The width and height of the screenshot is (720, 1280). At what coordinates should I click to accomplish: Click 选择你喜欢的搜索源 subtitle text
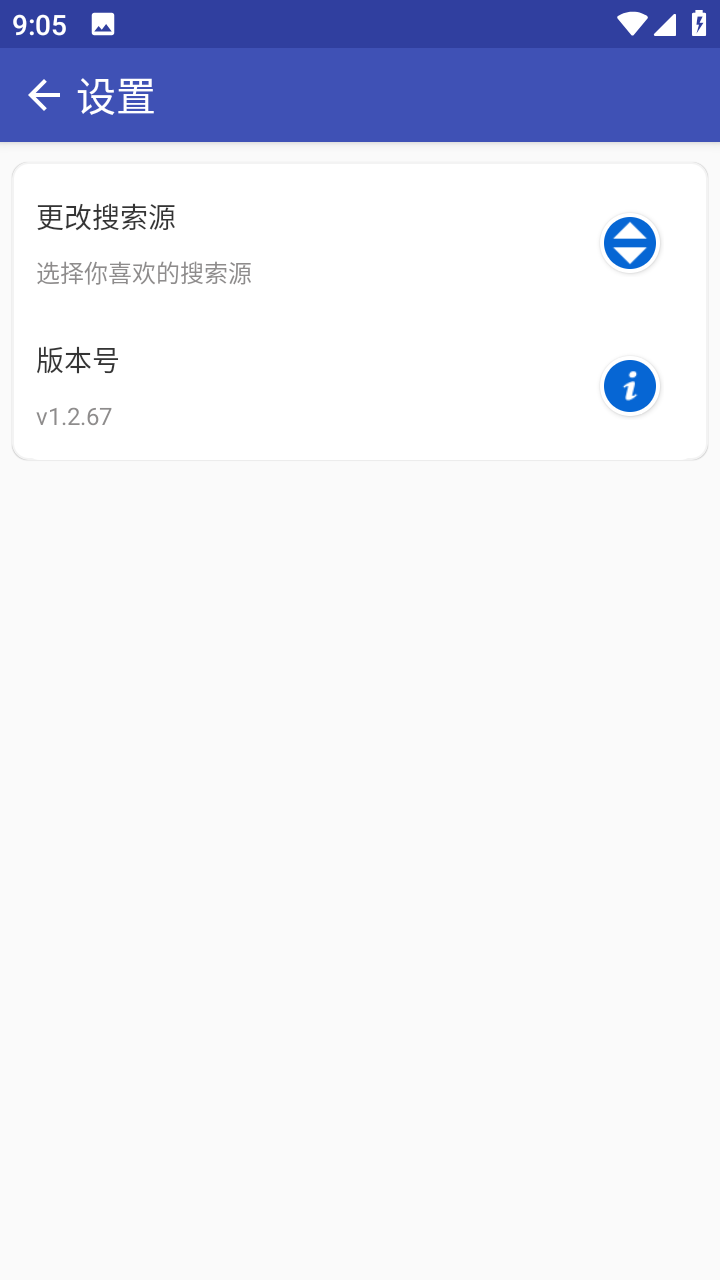coord(145,273)
